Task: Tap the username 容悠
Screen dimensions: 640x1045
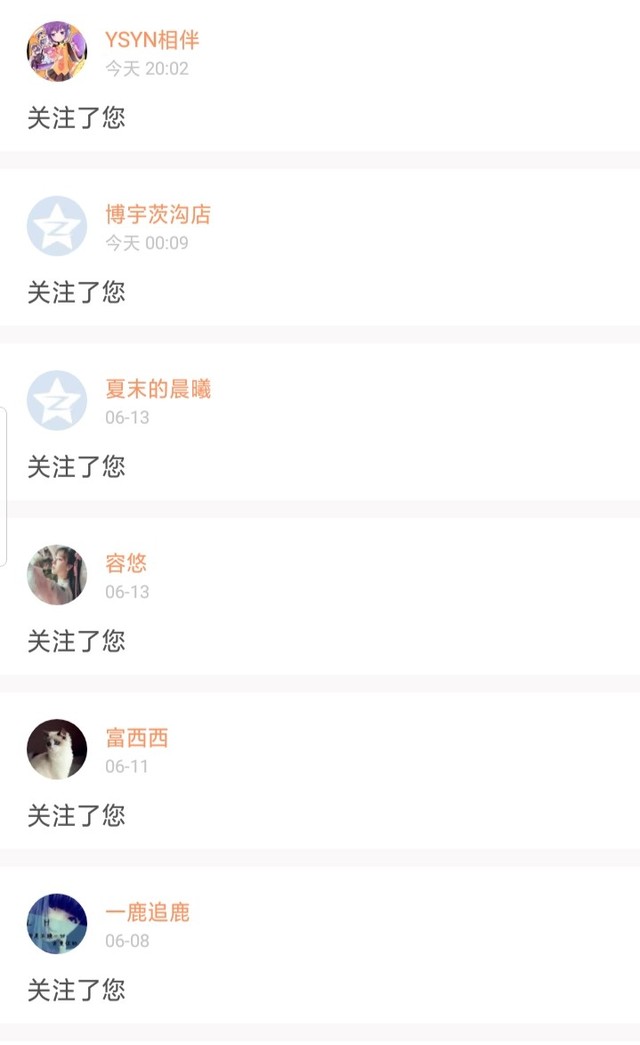Action: tap(126, 563)
